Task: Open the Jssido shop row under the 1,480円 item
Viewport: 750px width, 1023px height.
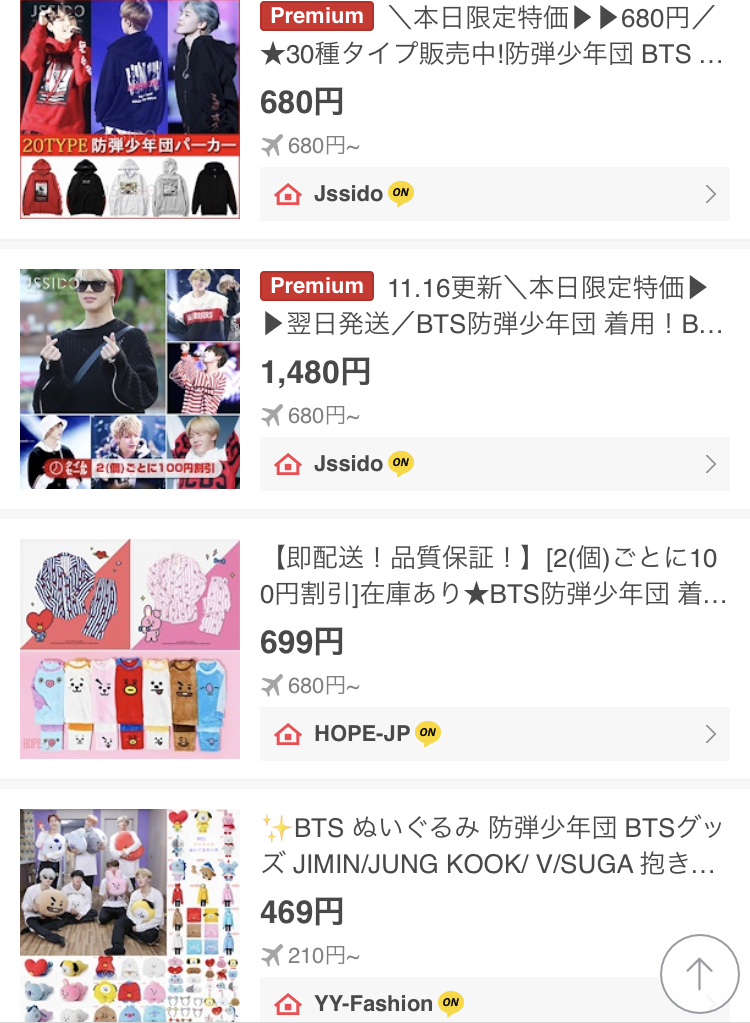Action: click(x=494, y=464)
